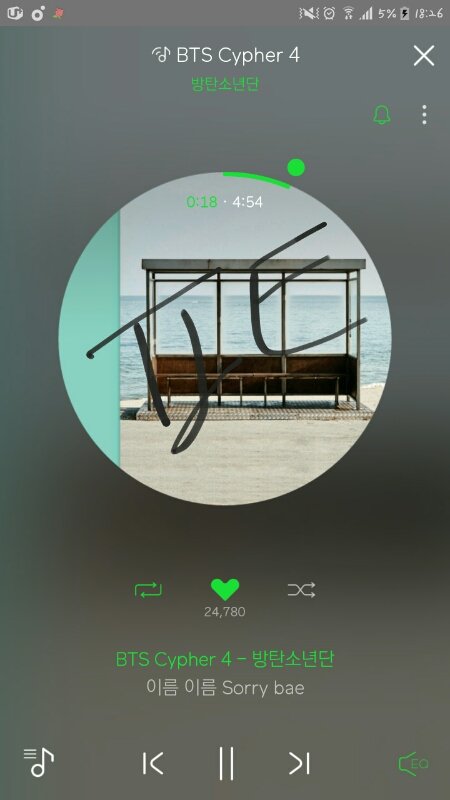Open the playlist queue icon
Screen dimensions: 450x800
click(39, 762)
